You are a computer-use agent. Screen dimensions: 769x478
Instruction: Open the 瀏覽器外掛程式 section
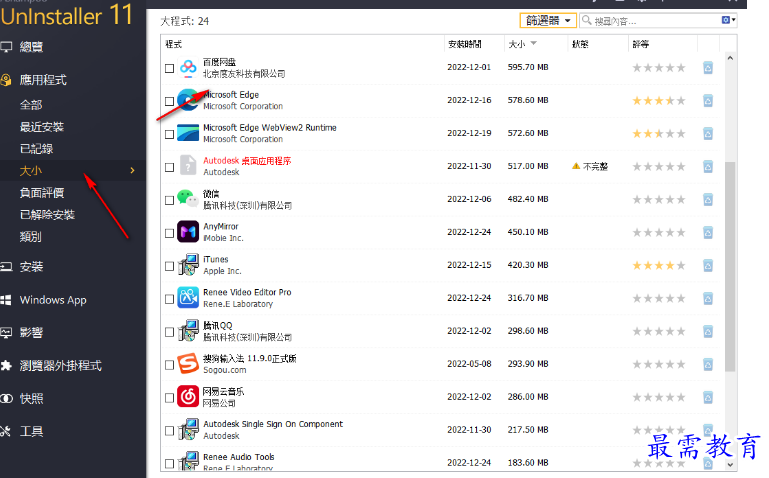tap(60, 366)
